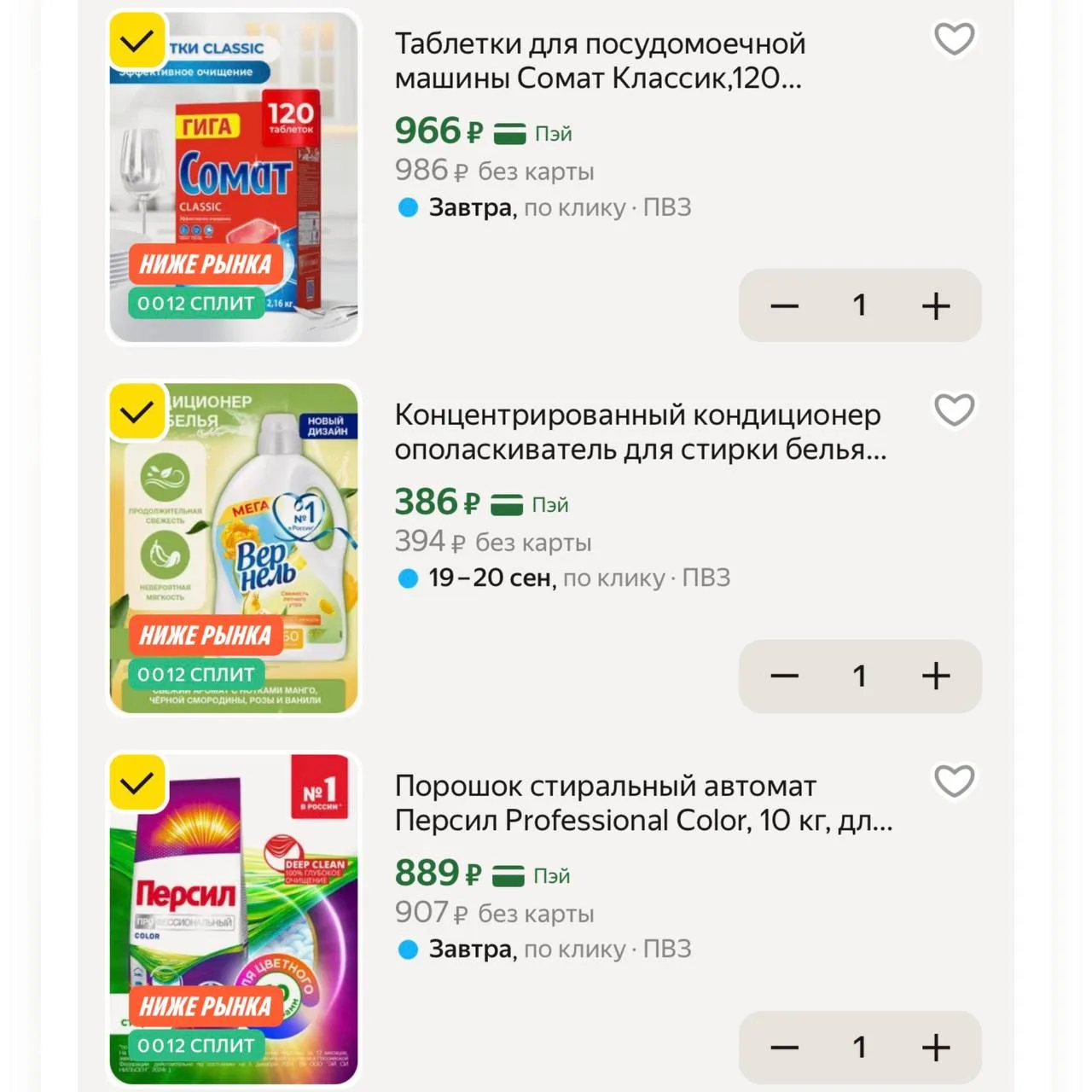Tap plus for Персил powder quantity
Screen dimensions: 1092x1092
coord(936,1047)
